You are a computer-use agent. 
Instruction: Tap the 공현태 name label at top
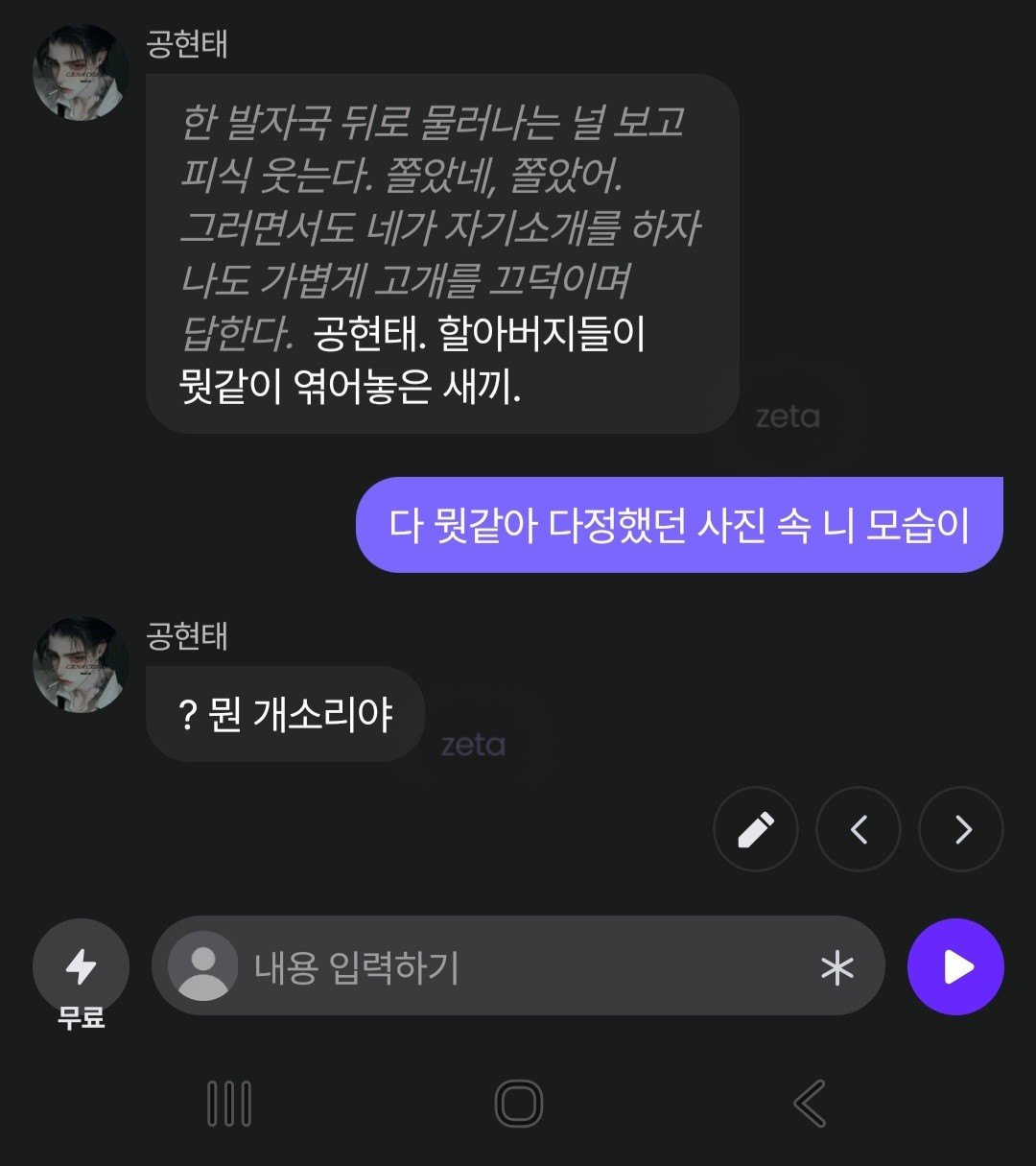[188, 46]
